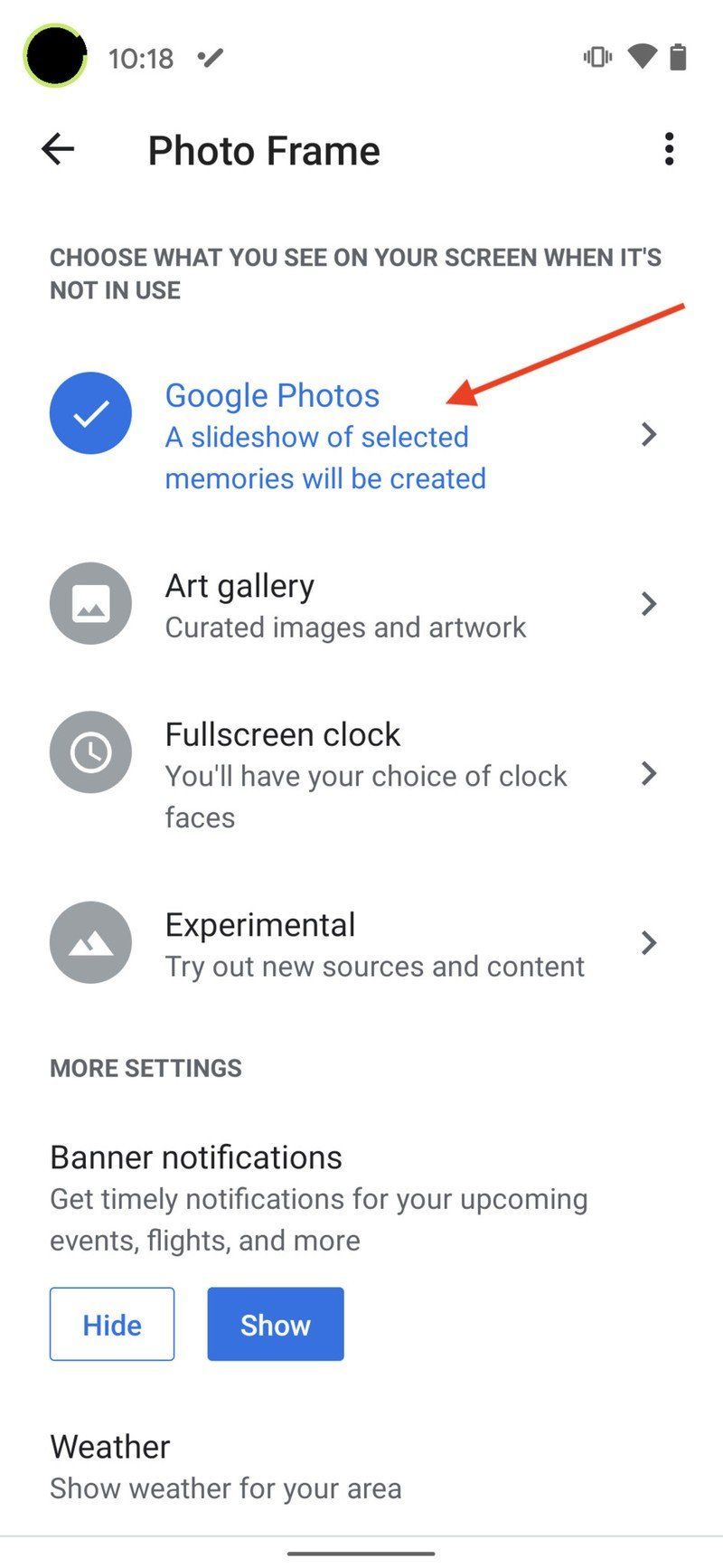723x1568 pixels.
Task: Select the Fullscreen clock icon
Action: point(90,751)
